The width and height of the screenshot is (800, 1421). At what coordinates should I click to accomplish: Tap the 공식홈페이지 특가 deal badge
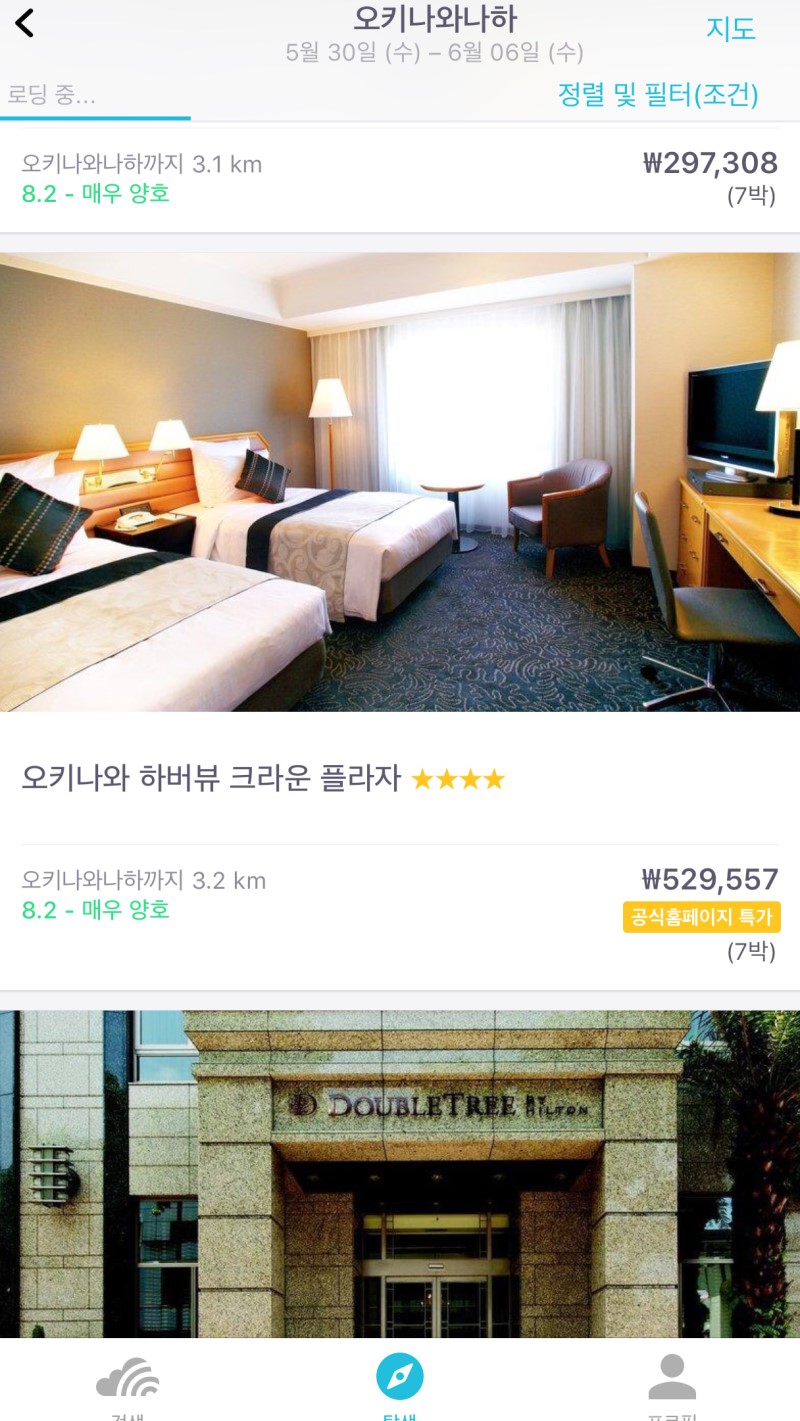pyautogui.click(x=702, y=917)
